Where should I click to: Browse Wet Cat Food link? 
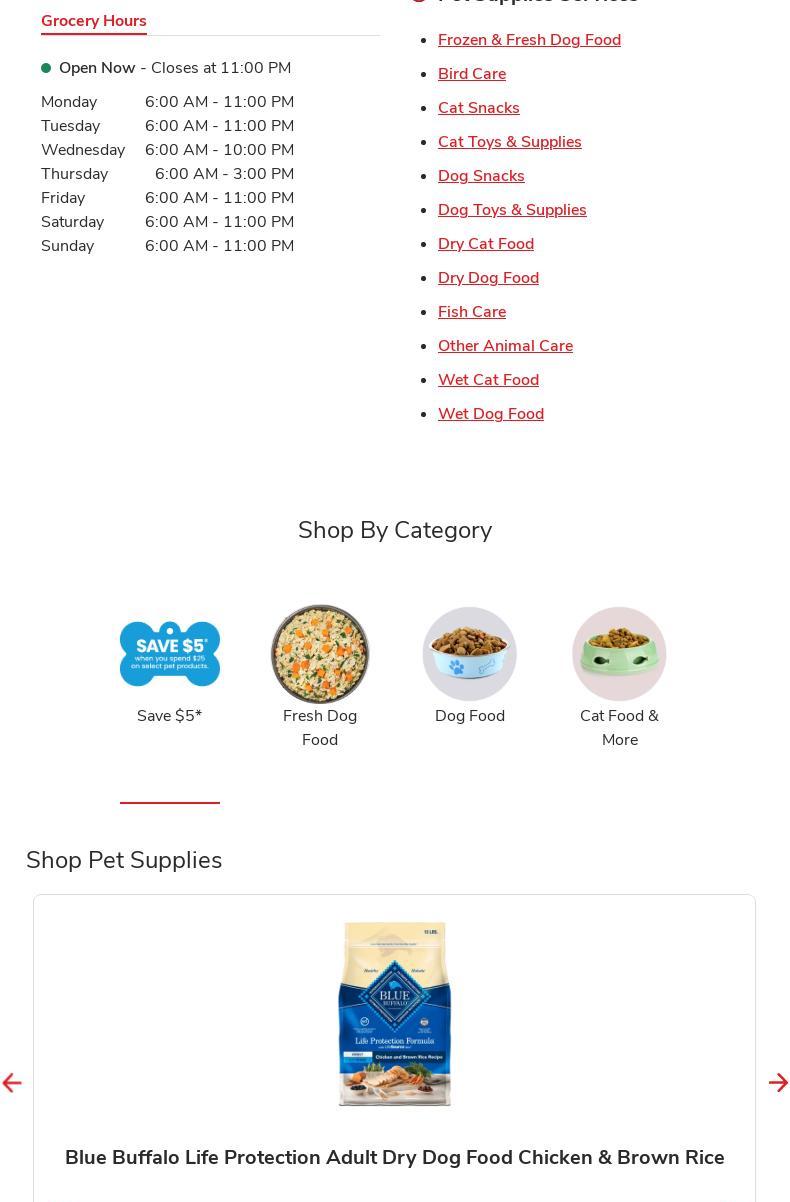click(x=488, y=380)
